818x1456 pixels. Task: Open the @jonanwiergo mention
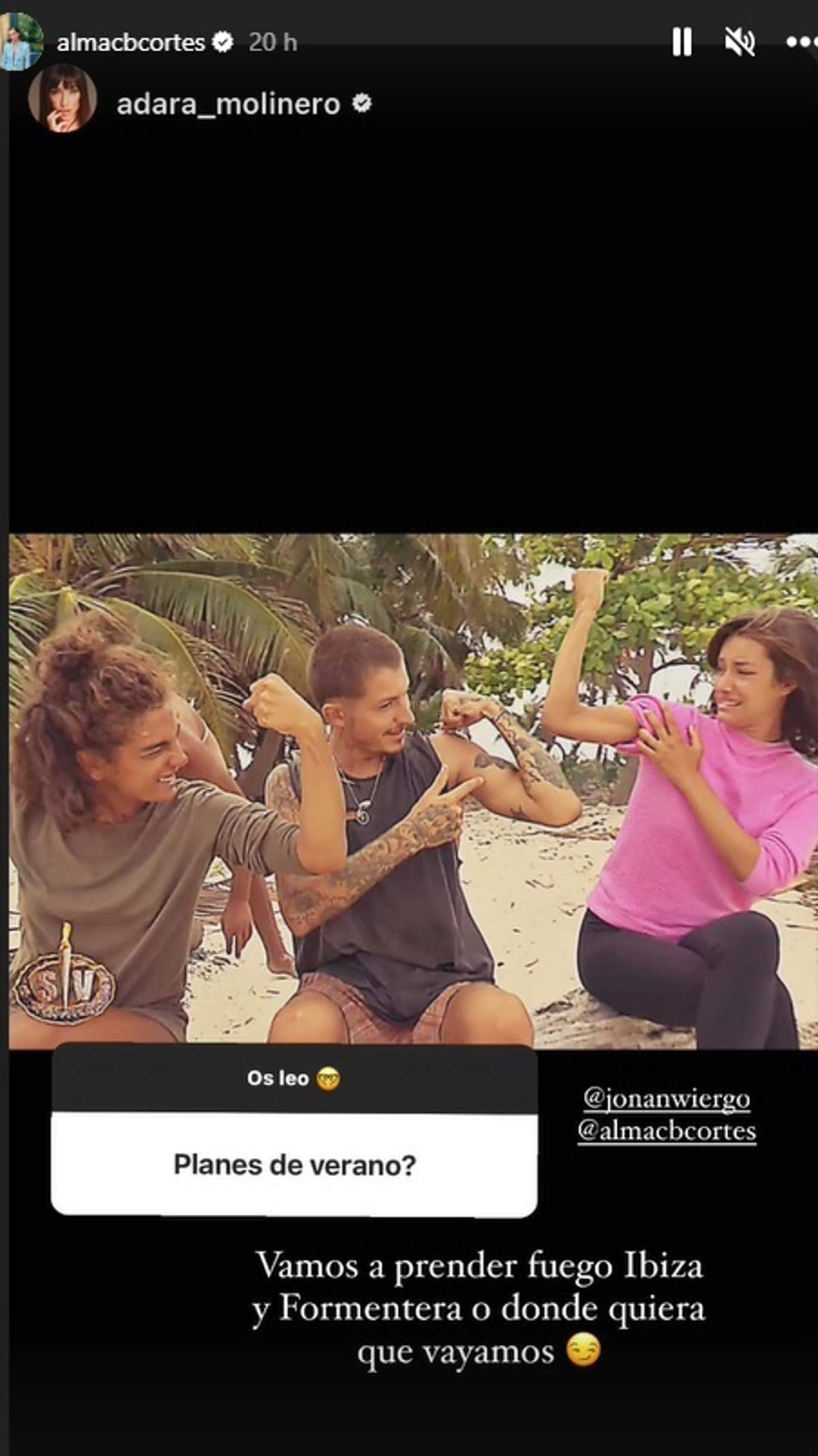pyautogui.click(x=667, y=1097)
